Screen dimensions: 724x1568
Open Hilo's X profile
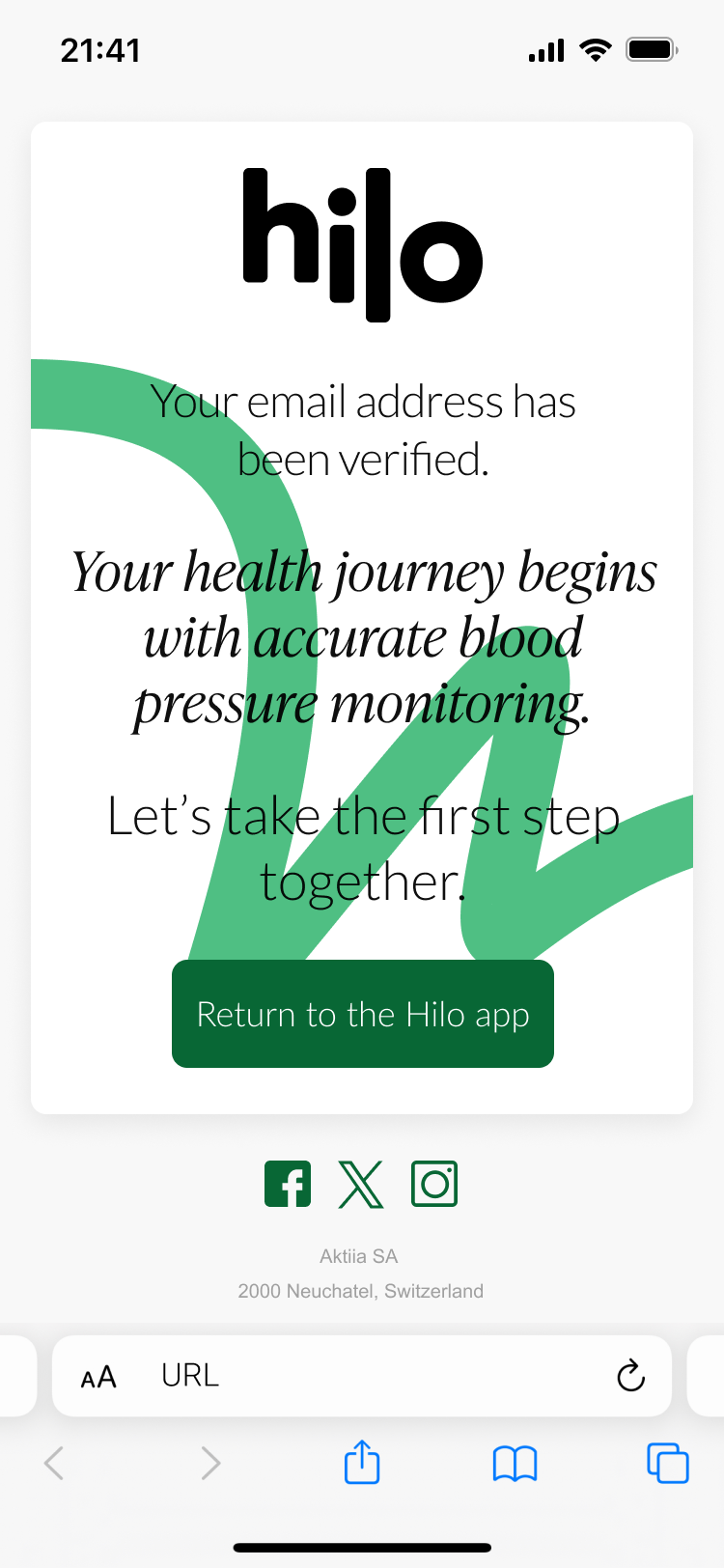361,1184
